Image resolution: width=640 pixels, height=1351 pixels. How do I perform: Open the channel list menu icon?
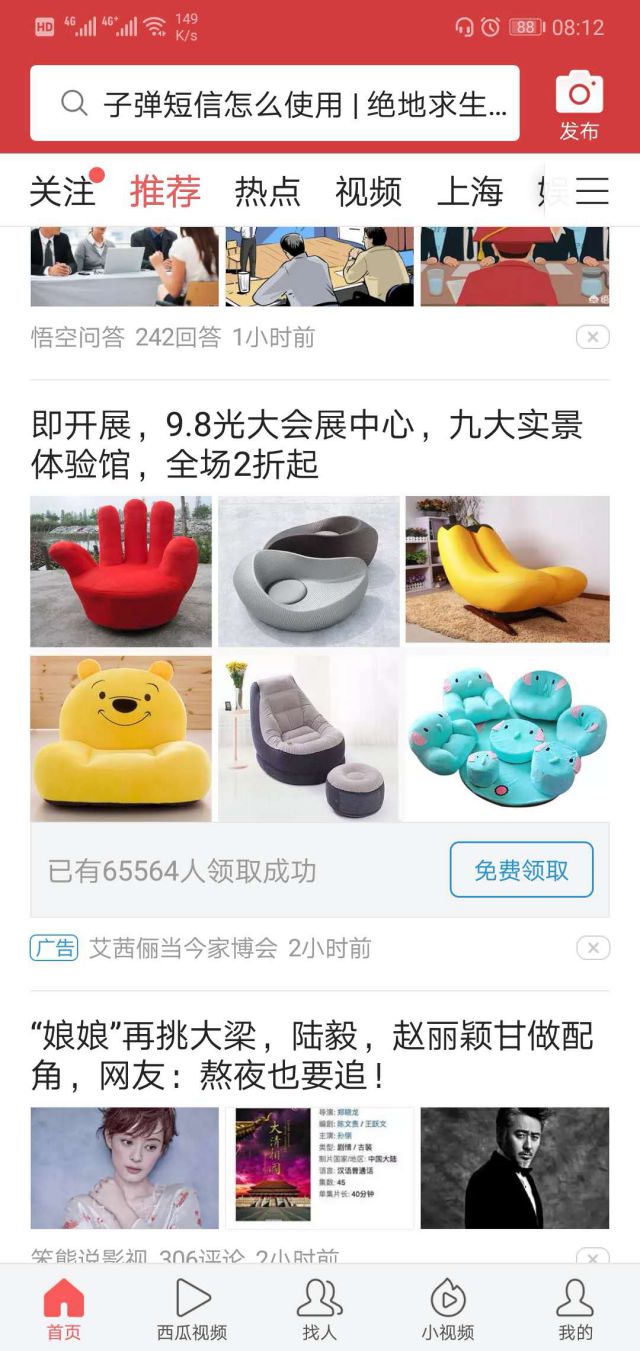point(592,191)
